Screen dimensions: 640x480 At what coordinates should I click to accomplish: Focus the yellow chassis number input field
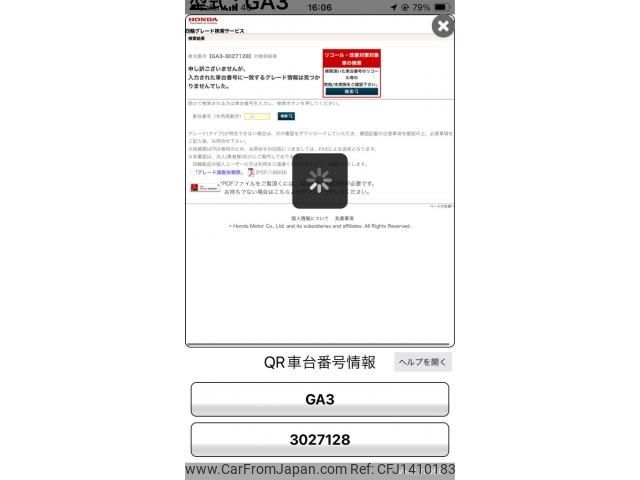[256, 116]
